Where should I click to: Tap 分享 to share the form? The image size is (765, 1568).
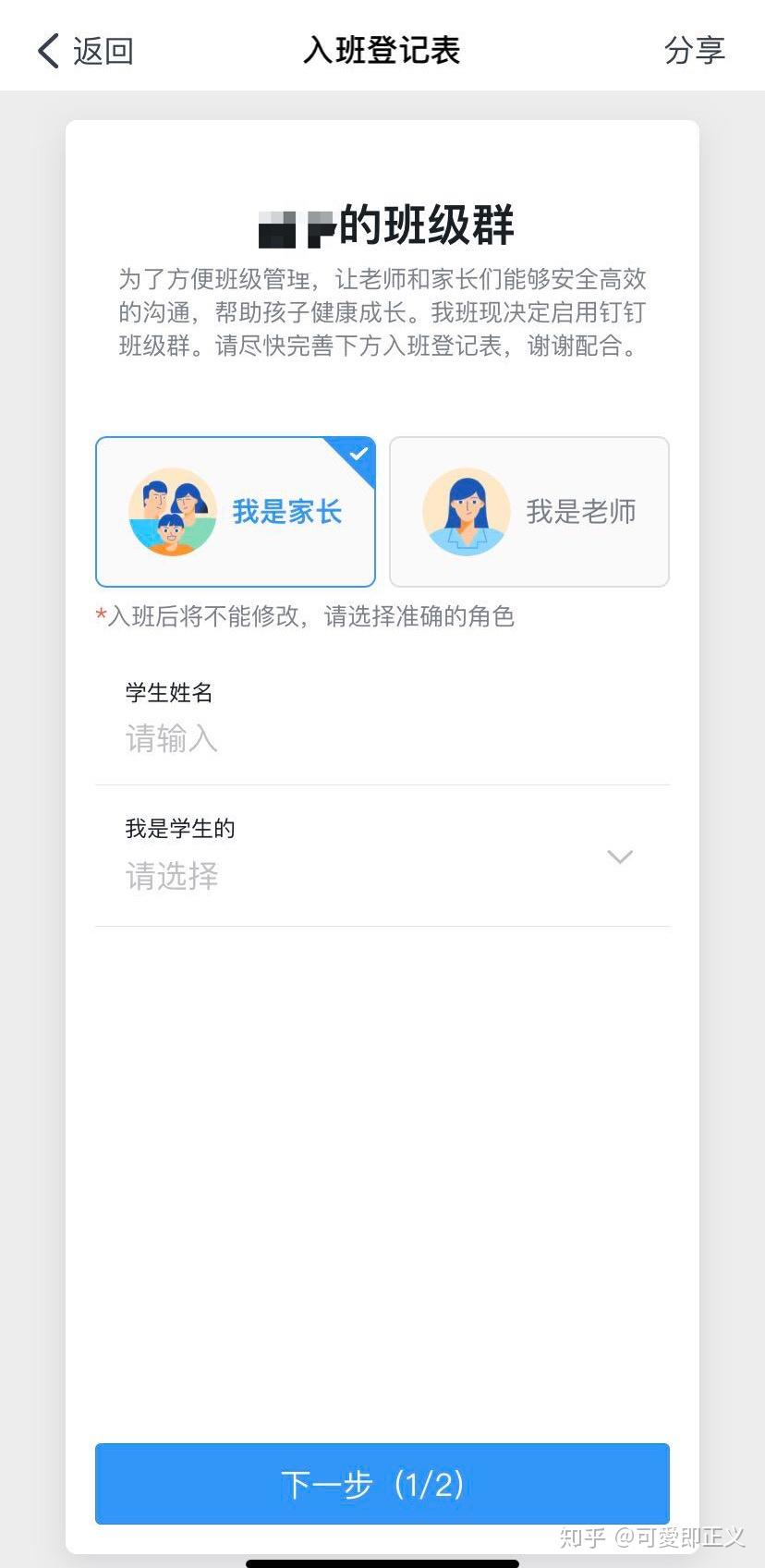[694, 50]
